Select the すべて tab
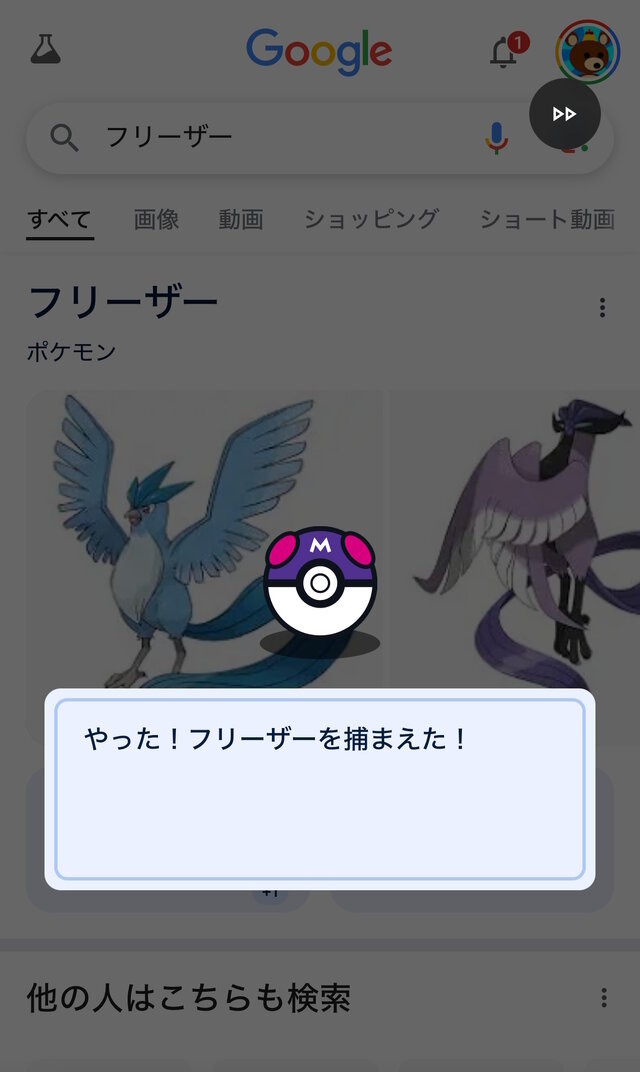Image resolution: width=640 pixels, height=1072 pixels. (x=60, y=219)
